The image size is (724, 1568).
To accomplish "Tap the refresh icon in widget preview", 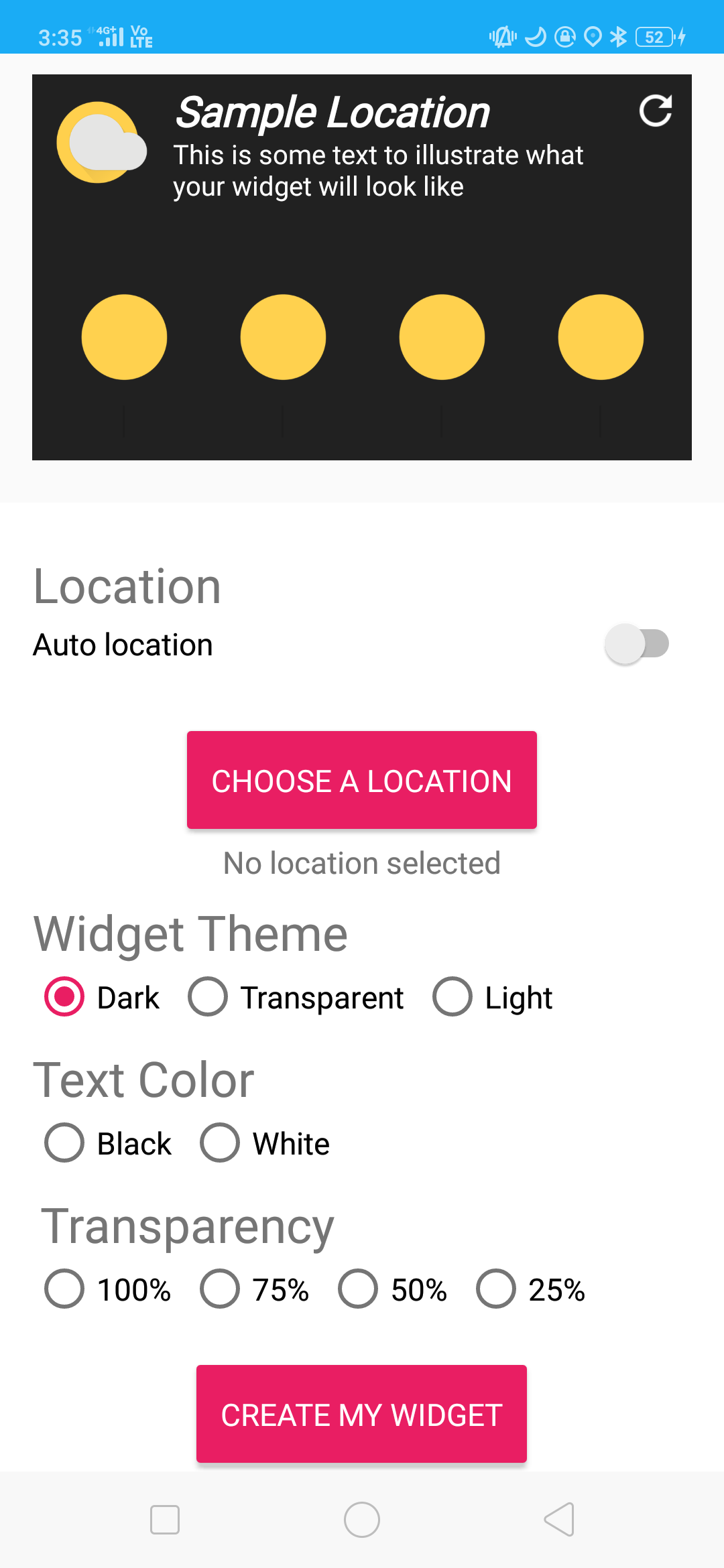I will point(656,111).
